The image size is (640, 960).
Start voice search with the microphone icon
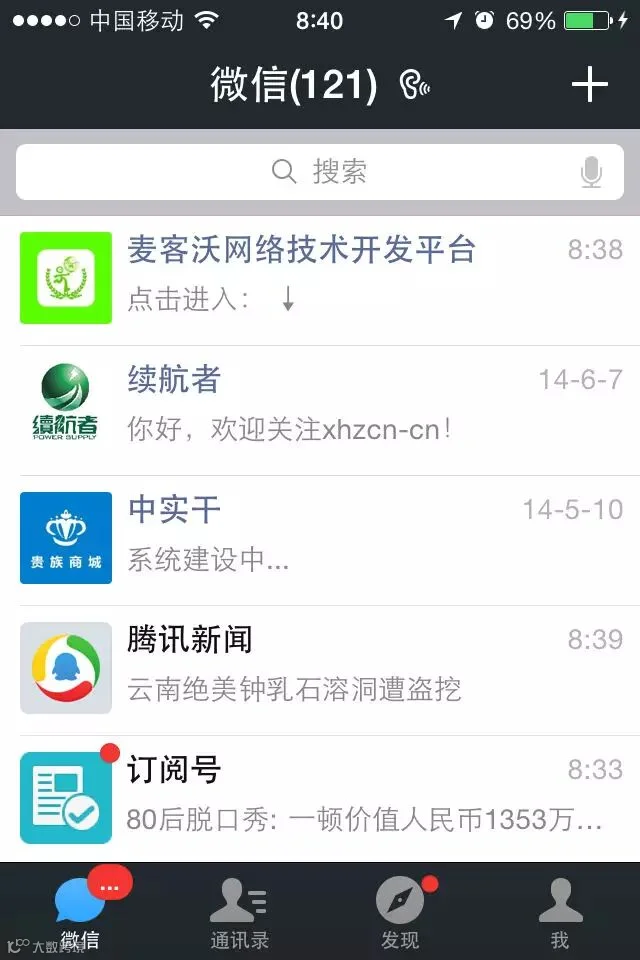point(591,172)
